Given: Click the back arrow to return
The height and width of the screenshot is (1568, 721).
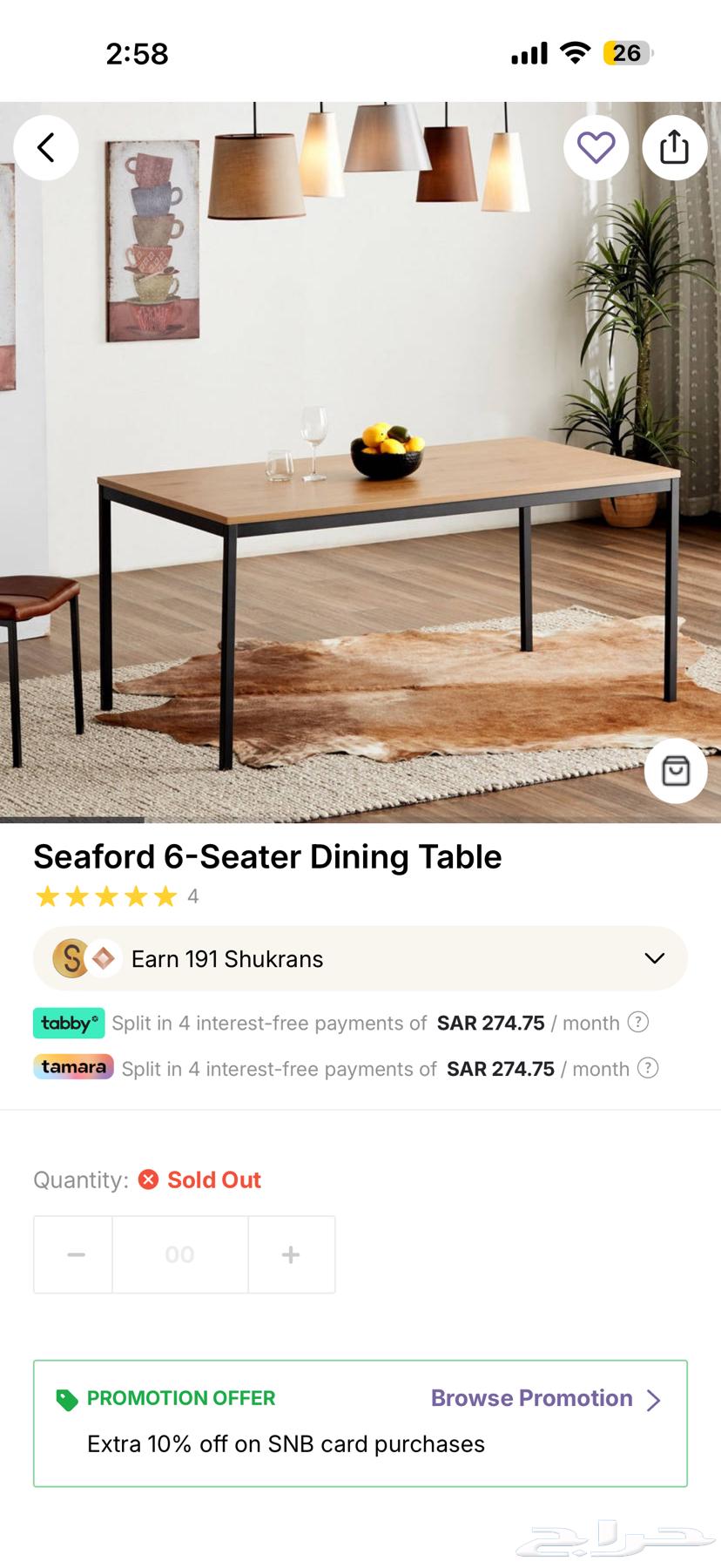Looking at the screenshot, I should [46, 147].
